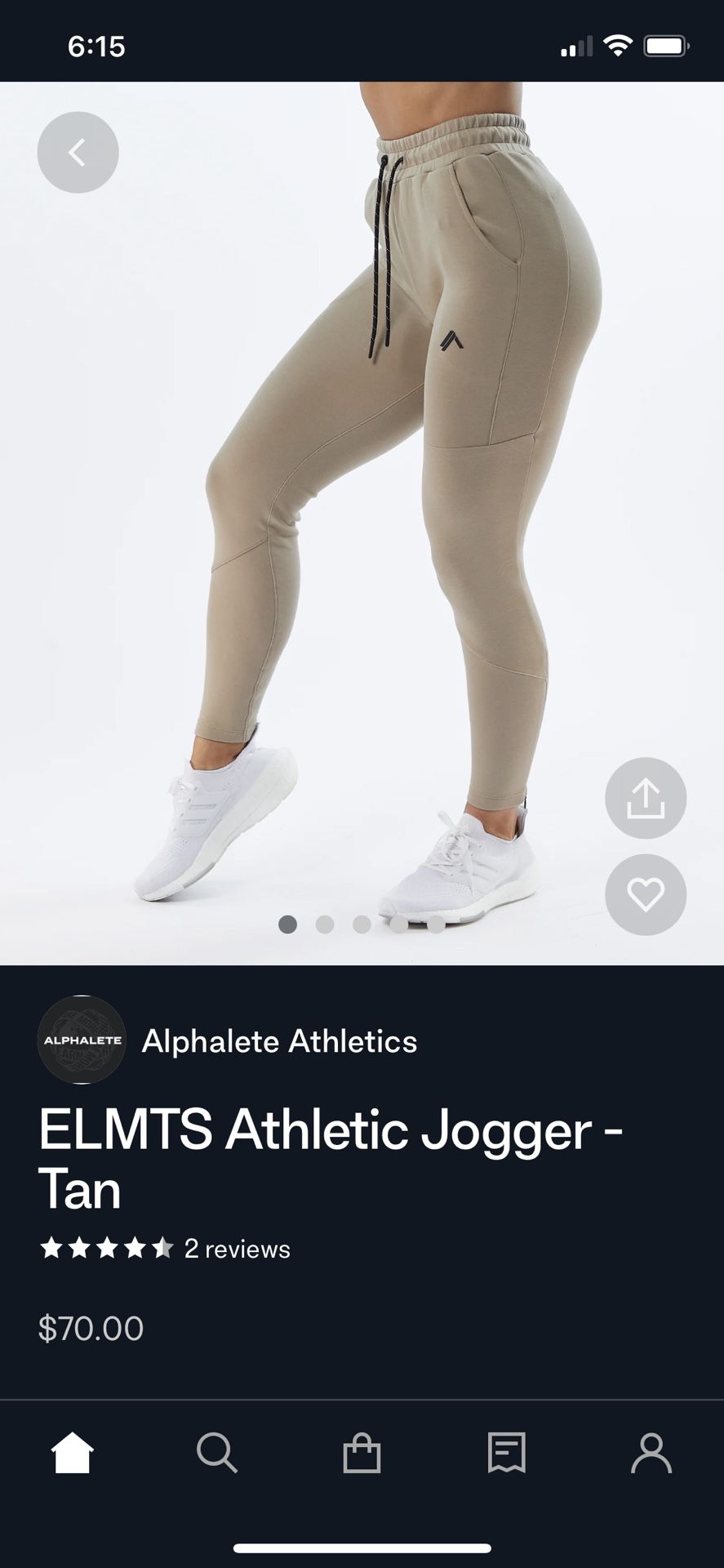Tap the Alphalete Athletics brand logo
Image resolution: width=724 pixels, height=1568 pixels.
click(80, 1040)
